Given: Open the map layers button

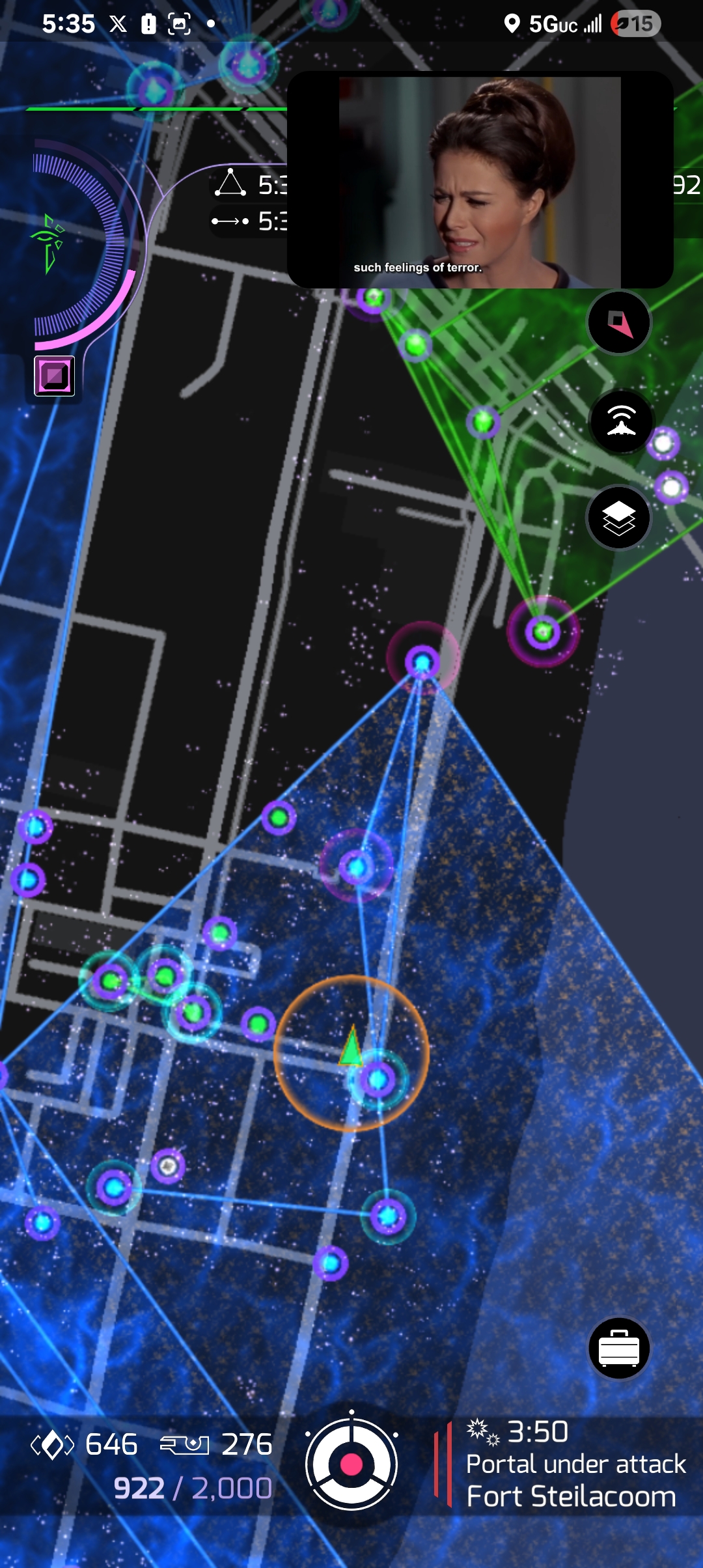Looking at the screenshot, I should tap(619, 518).
